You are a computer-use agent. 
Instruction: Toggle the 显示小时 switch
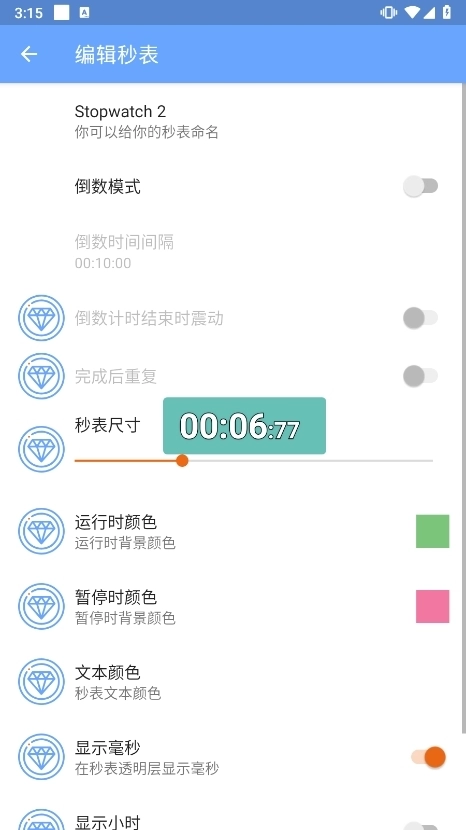click(420, 826)
